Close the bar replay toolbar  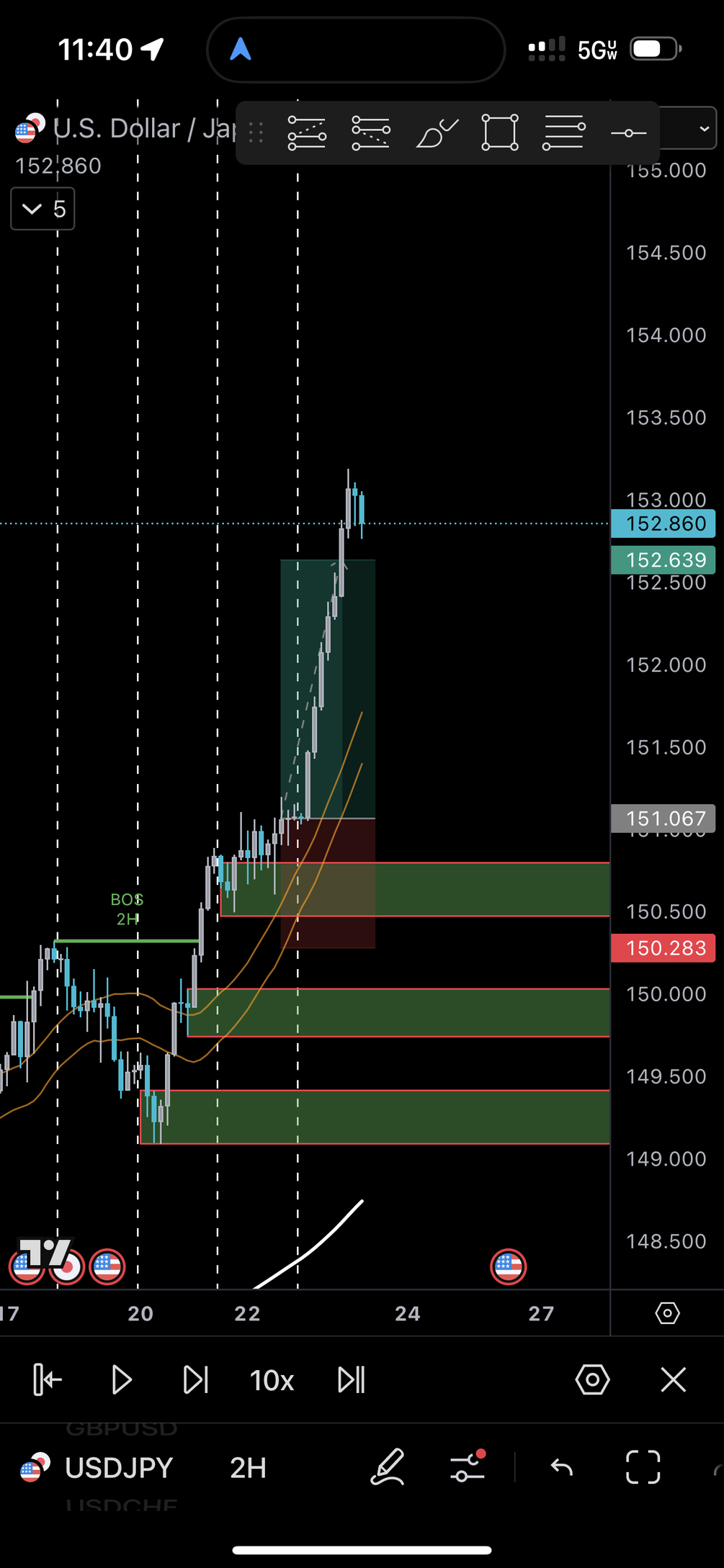click(x=673, y=1380)
